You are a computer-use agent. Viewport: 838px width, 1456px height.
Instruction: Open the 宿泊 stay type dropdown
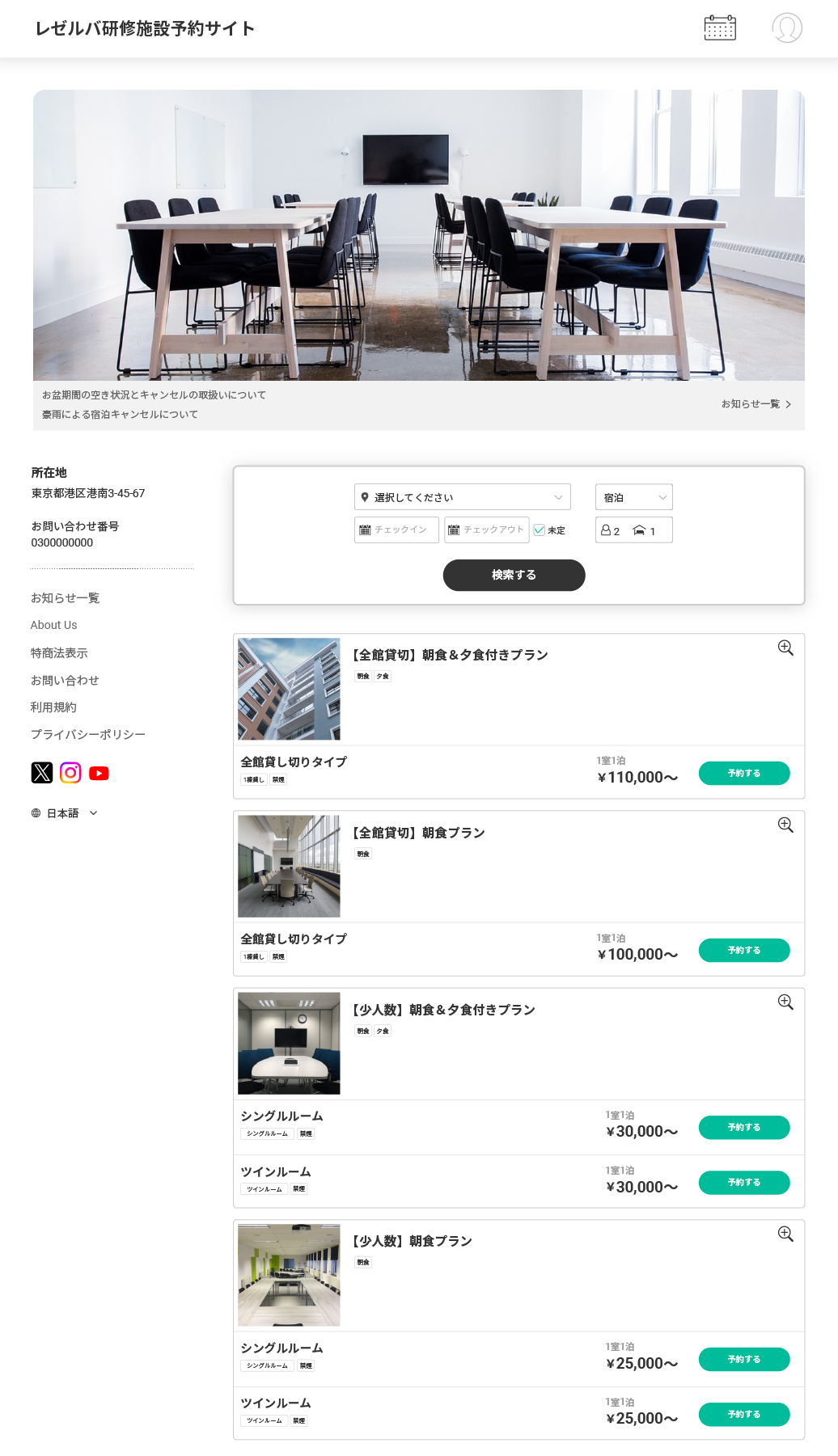[x=633, y=497]
